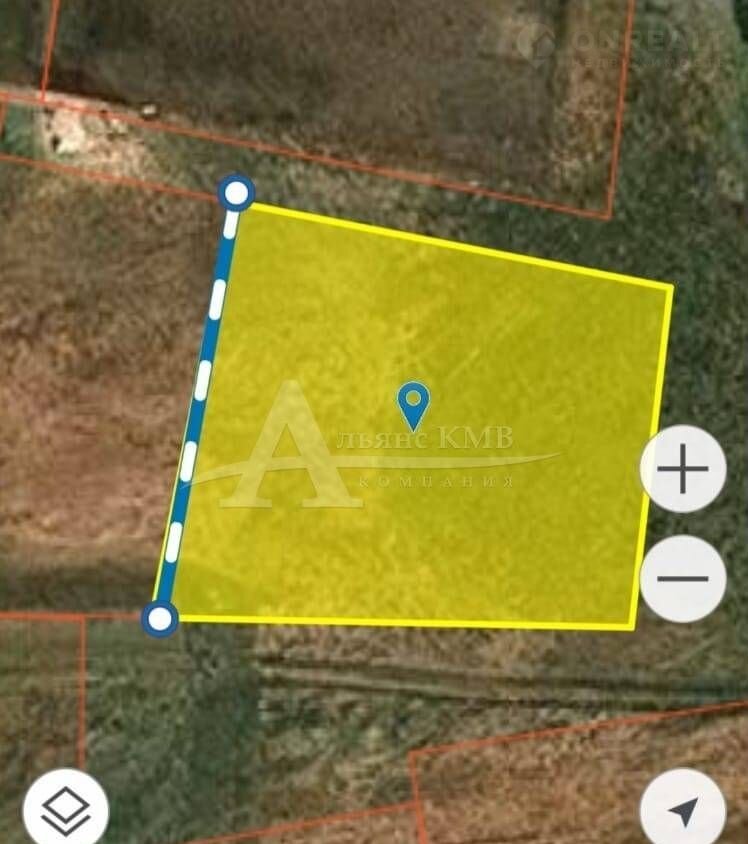Image resolution: width=748 pixels, height=844 pixels.
Task: Zoom out of the map
Action: click(x=683, y=578)
